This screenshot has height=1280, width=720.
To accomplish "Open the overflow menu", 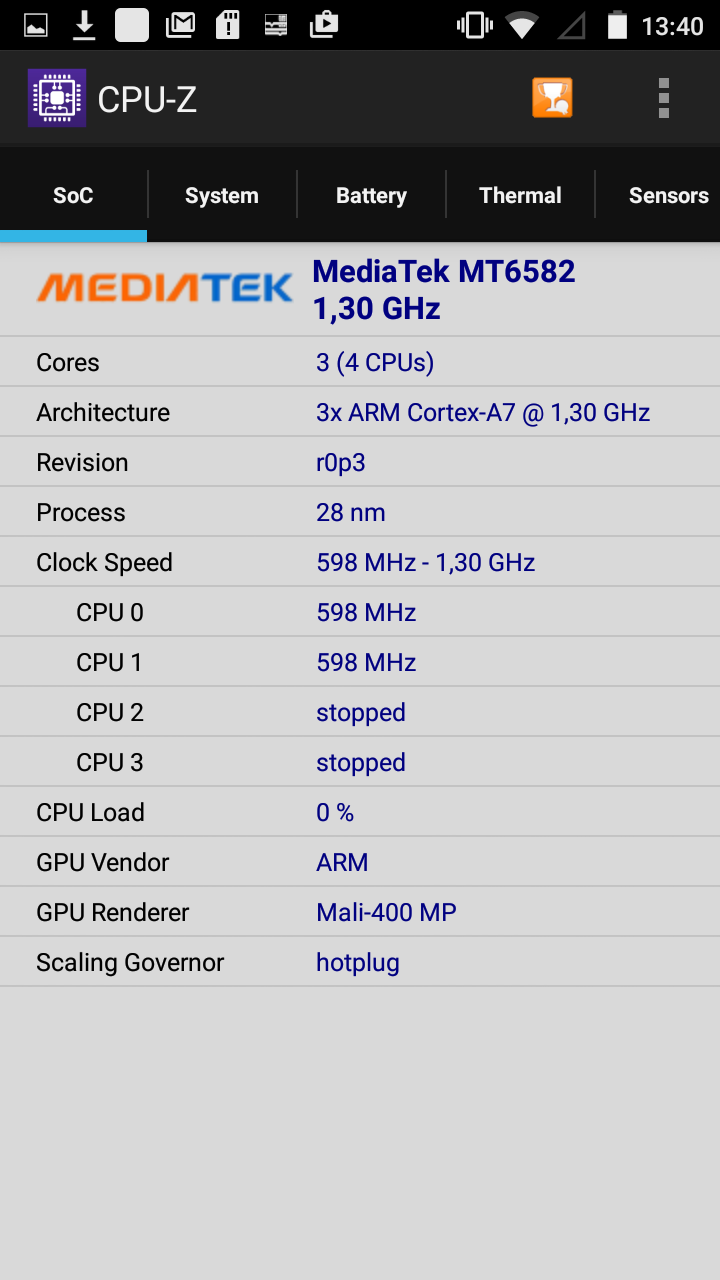I will click(663, 98).
